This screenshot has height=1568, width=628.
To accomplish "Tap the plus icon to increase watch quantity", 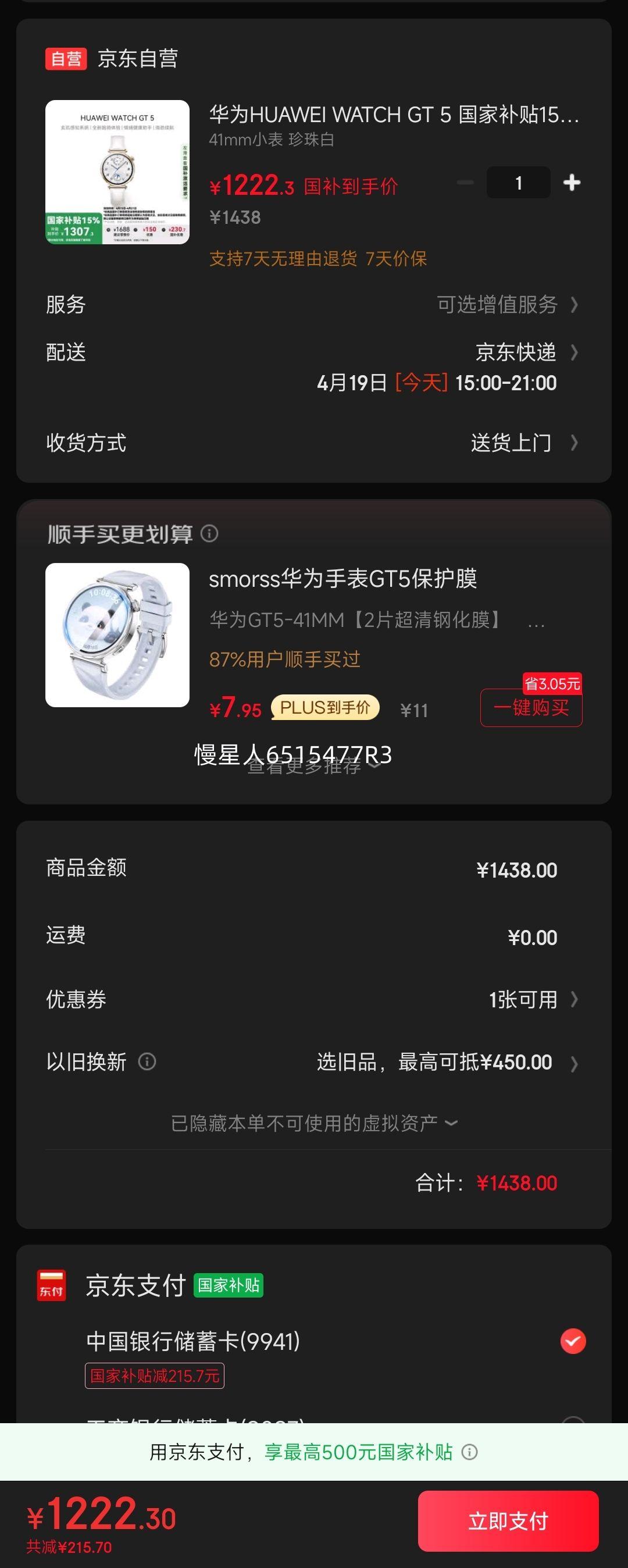I will tap(571, 182).
